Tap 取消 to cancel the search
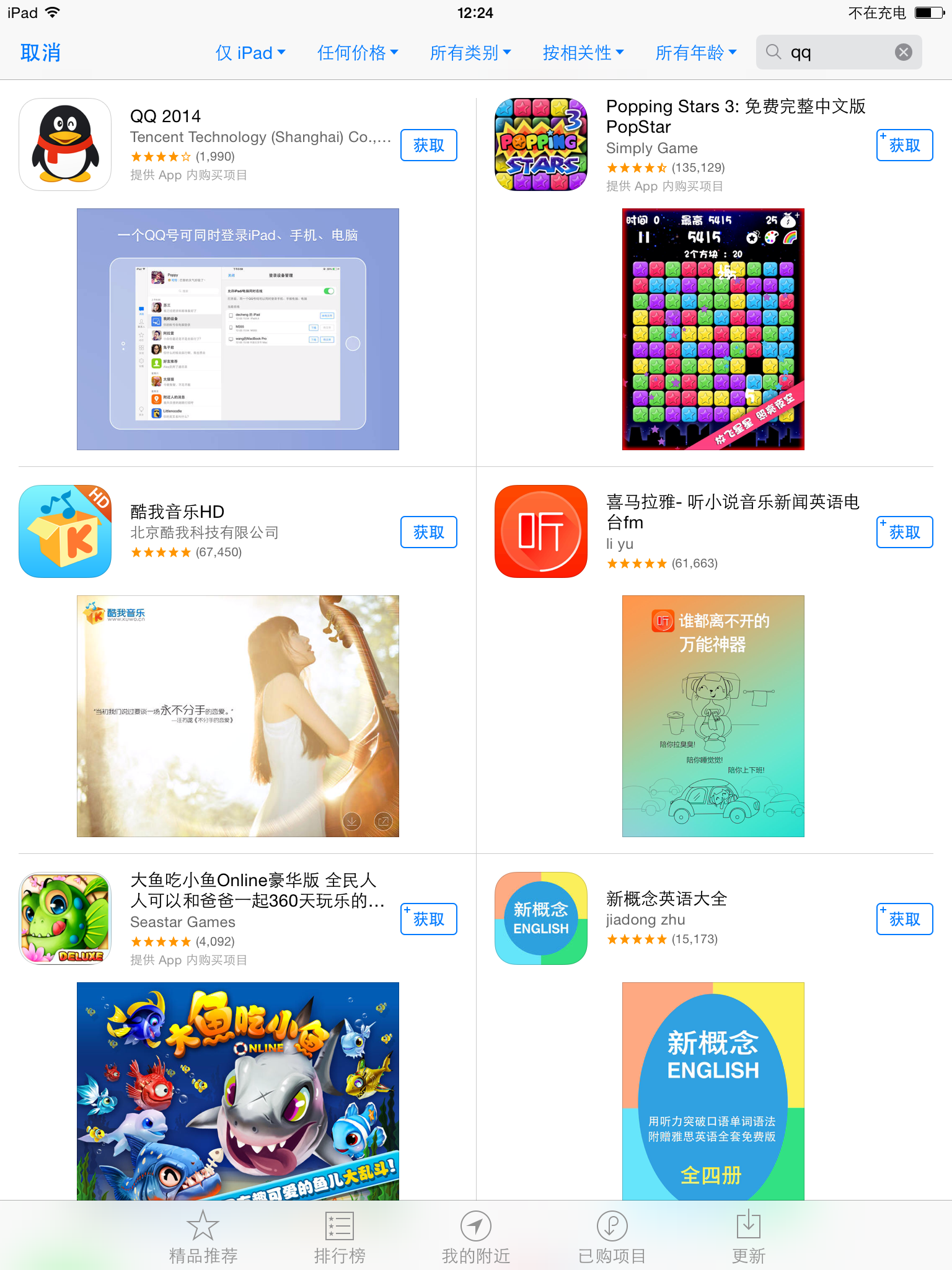Image resolution: width=952 pixels, height=1270 pixels. point(40,53)
